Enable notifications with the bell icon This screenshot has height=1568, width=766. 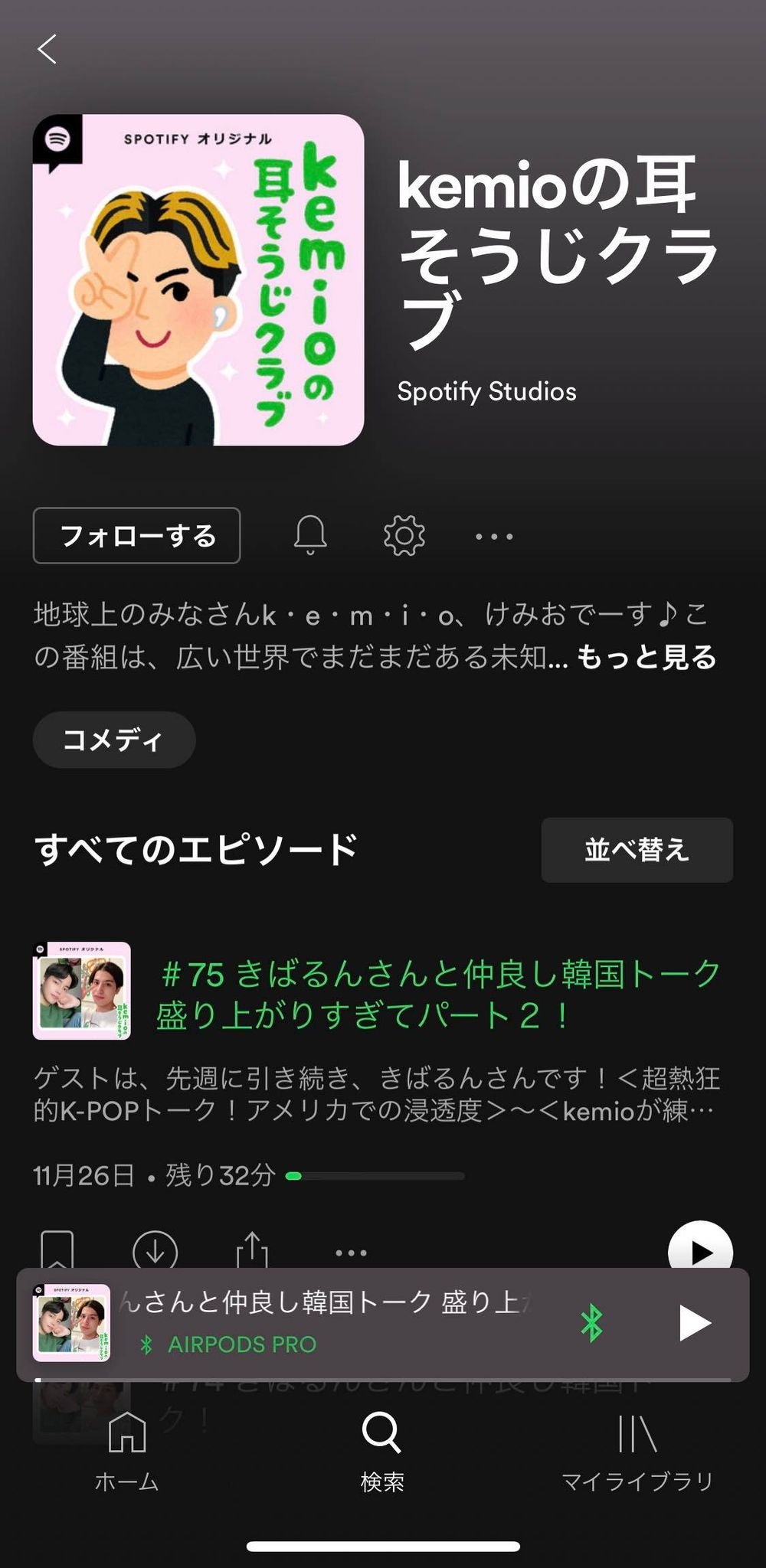(310, 535)
